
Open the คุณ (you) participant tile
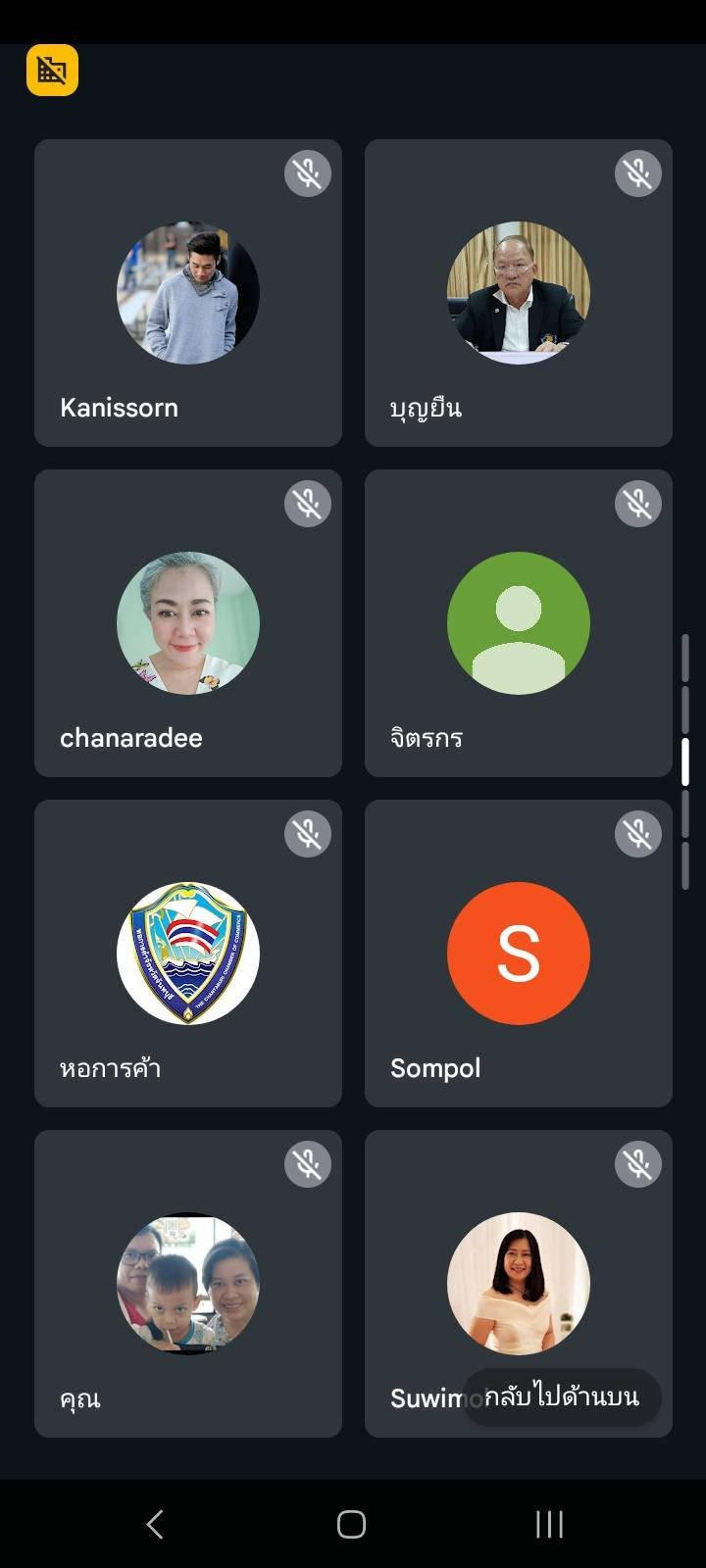click(x=188, y=1284)
